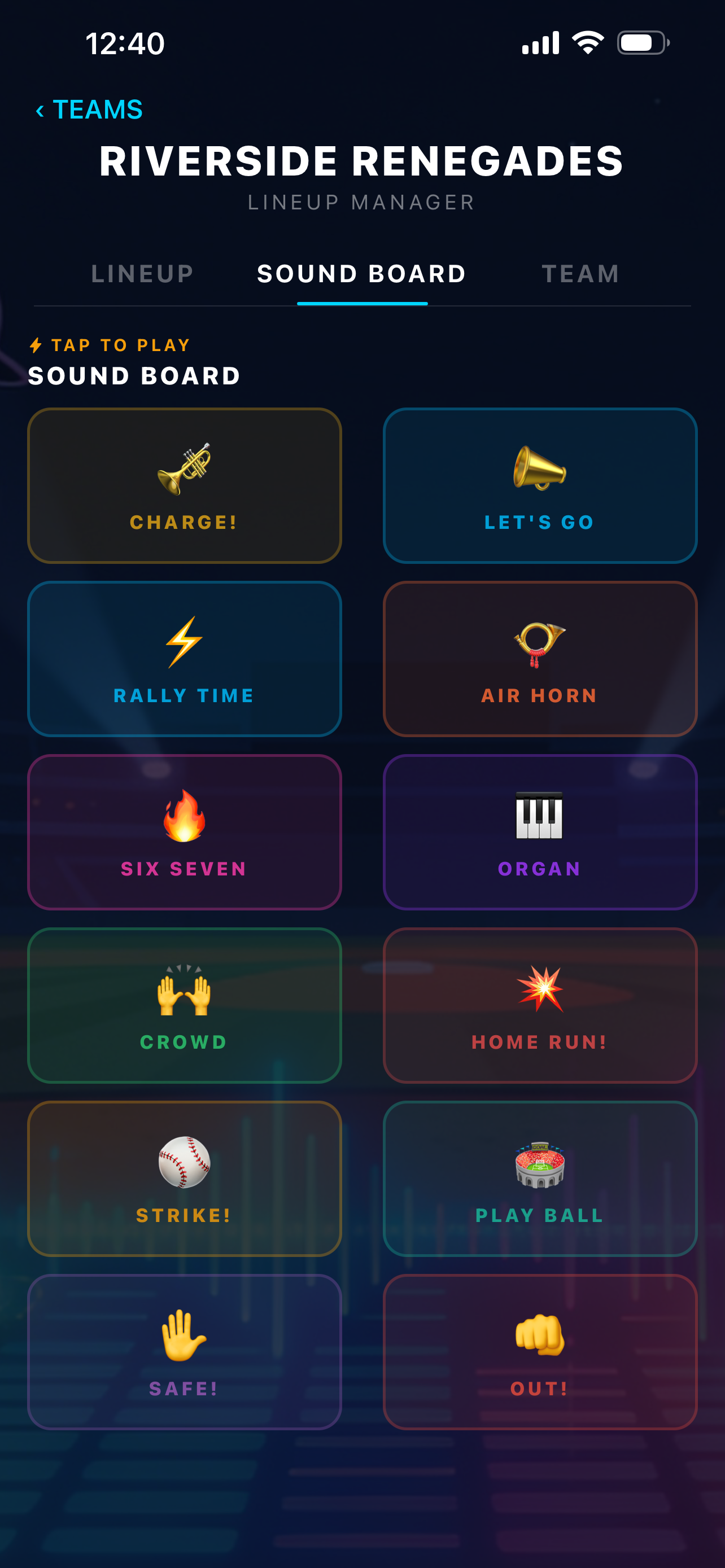Go back to the Teams screen
The height and width of the screenshot is (1568, 725).
(x=87, y=110)
